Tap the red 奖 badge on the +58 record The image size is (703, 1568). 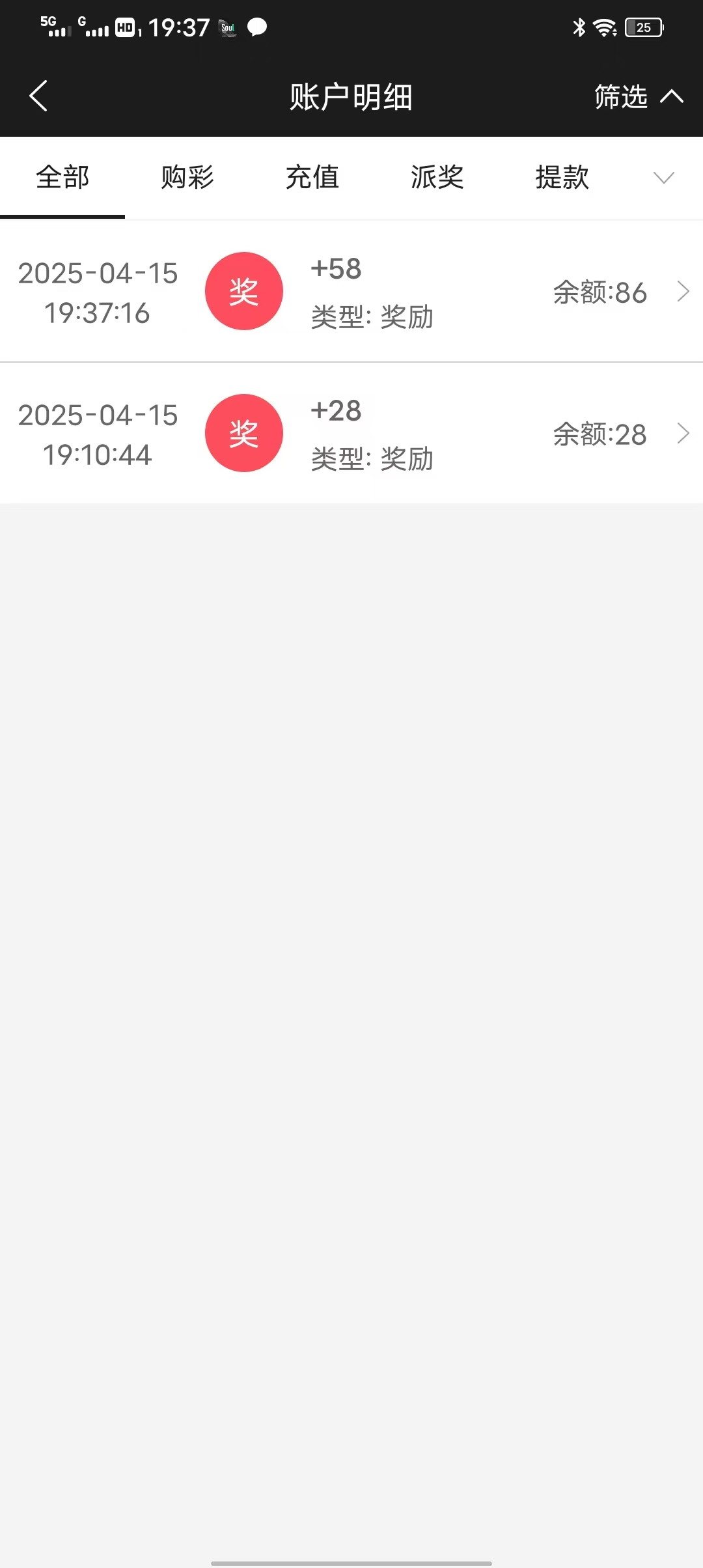243,291
